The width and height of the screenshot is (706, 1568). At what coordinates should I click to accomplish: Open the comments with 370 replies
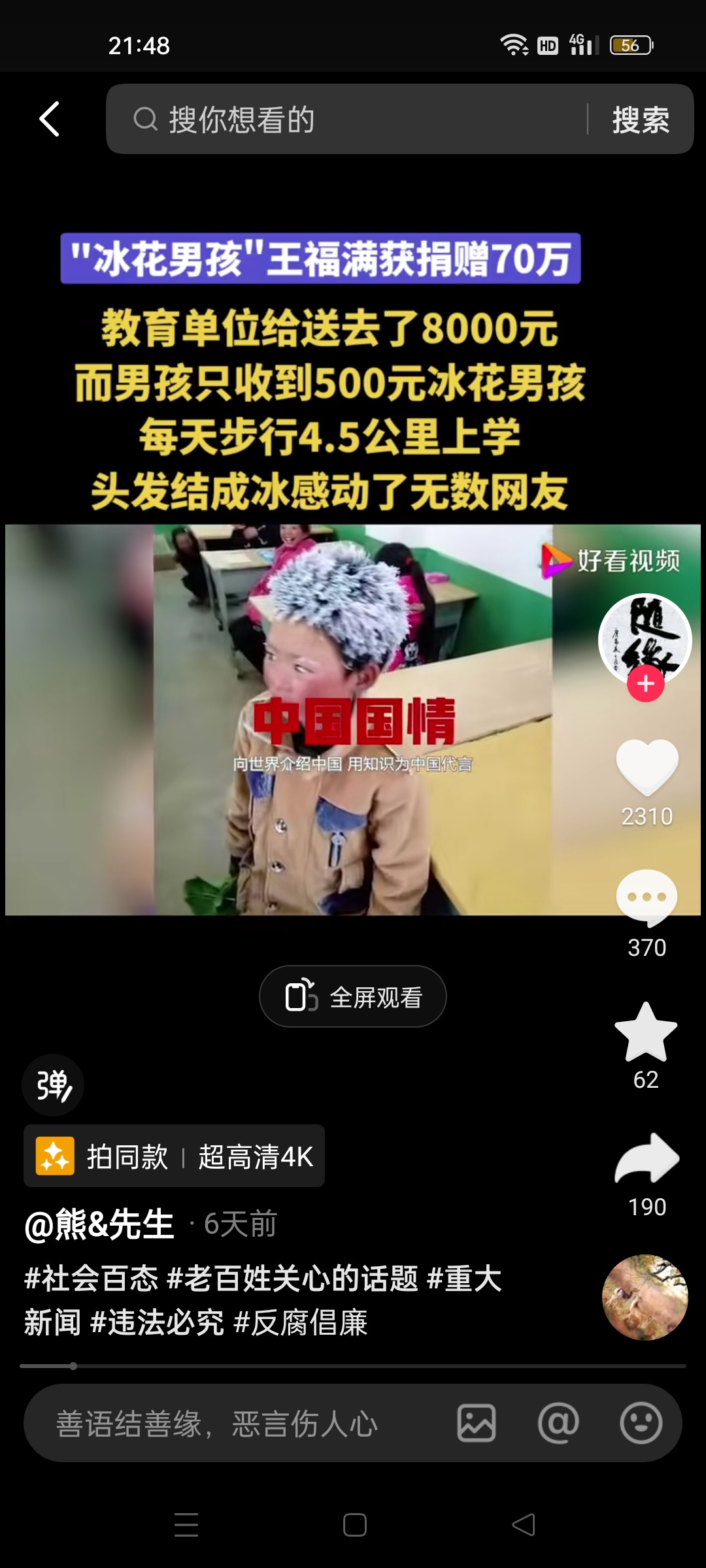tap(647, 898)
